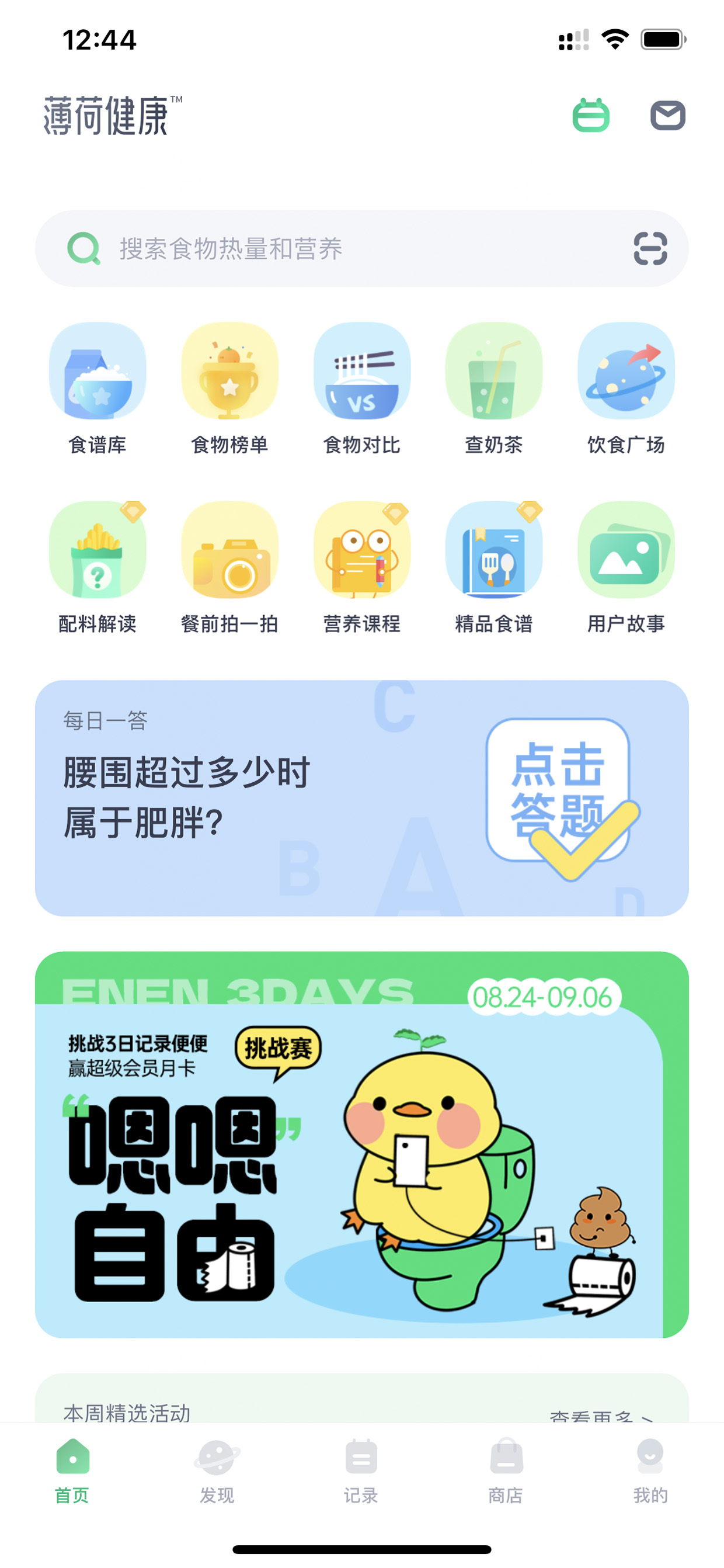Screen dimensions: 724x1568
Task: Open 查奶茶 milk tea lookup
Action: [x=494, y=388]
